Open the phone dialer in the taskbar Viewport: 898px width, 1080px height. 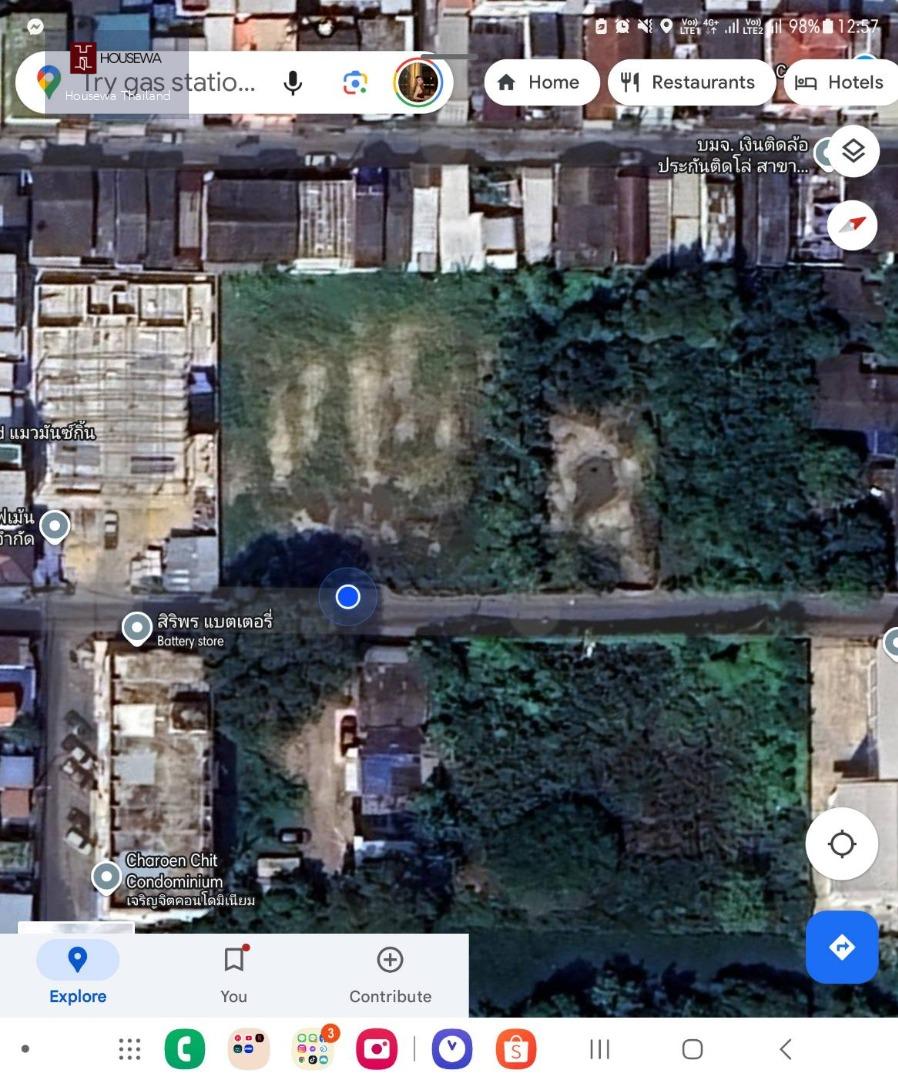click(x=185, y=1049)
